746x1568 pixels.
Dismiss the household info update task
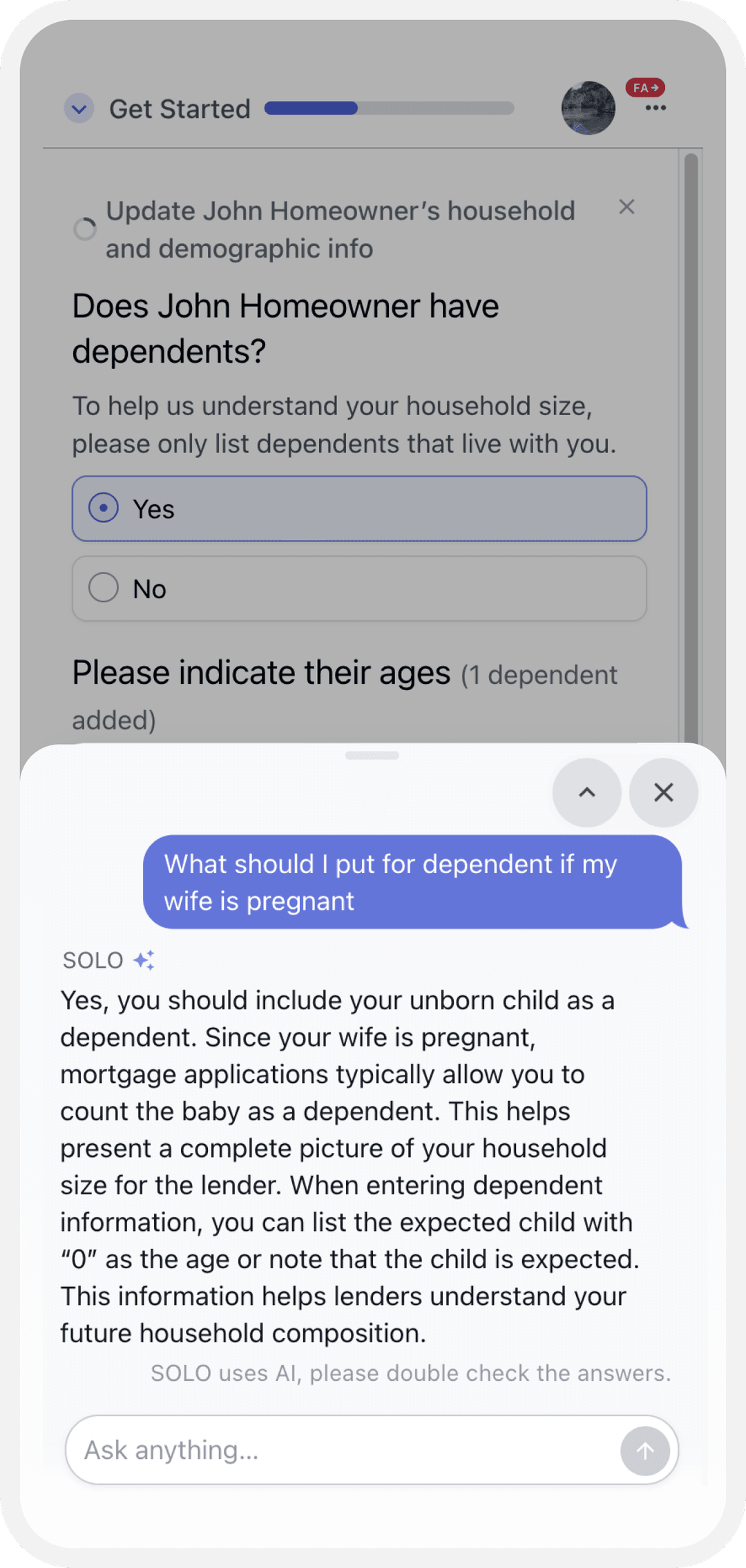point(627,207)
